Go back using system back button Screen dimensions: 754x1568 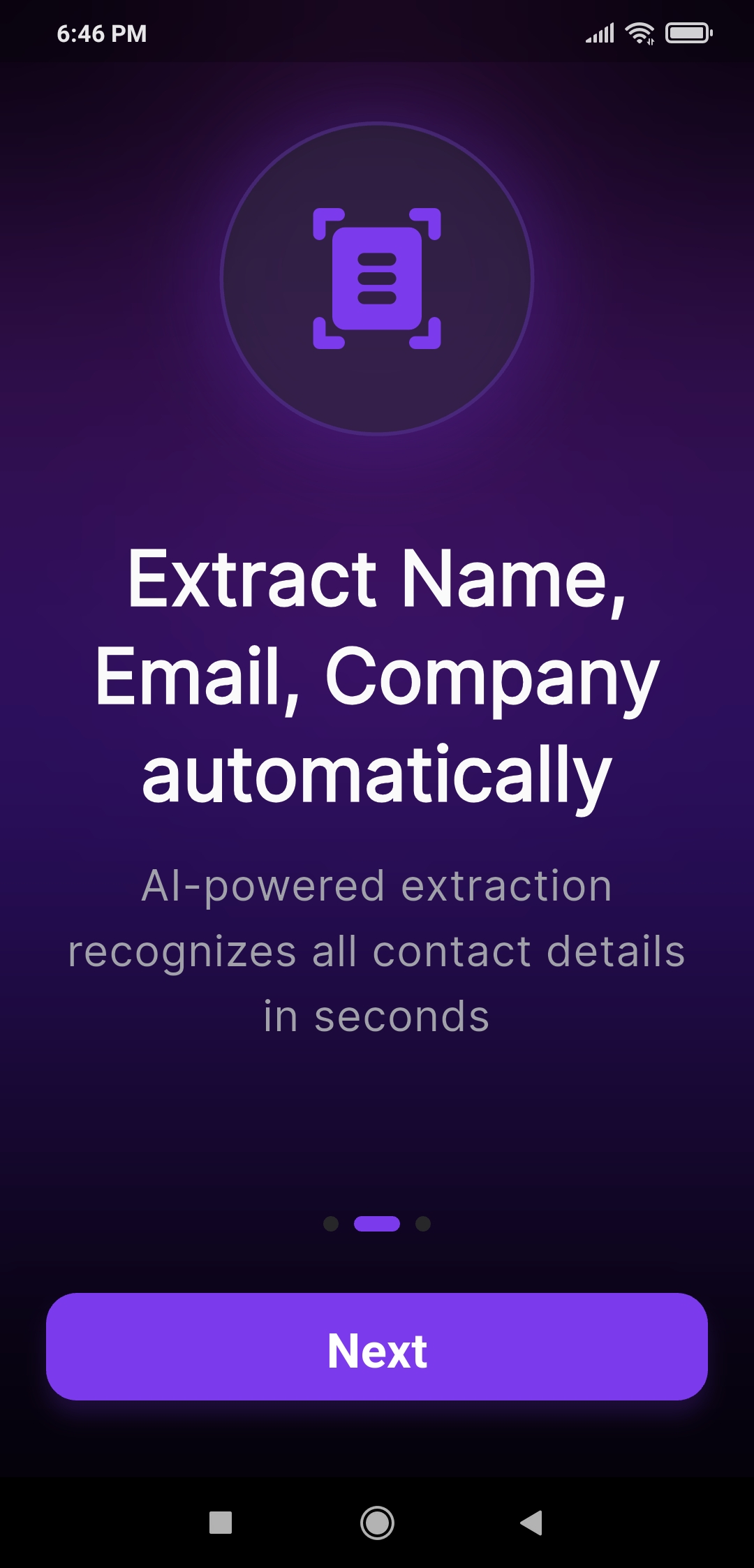[532, 1523]
